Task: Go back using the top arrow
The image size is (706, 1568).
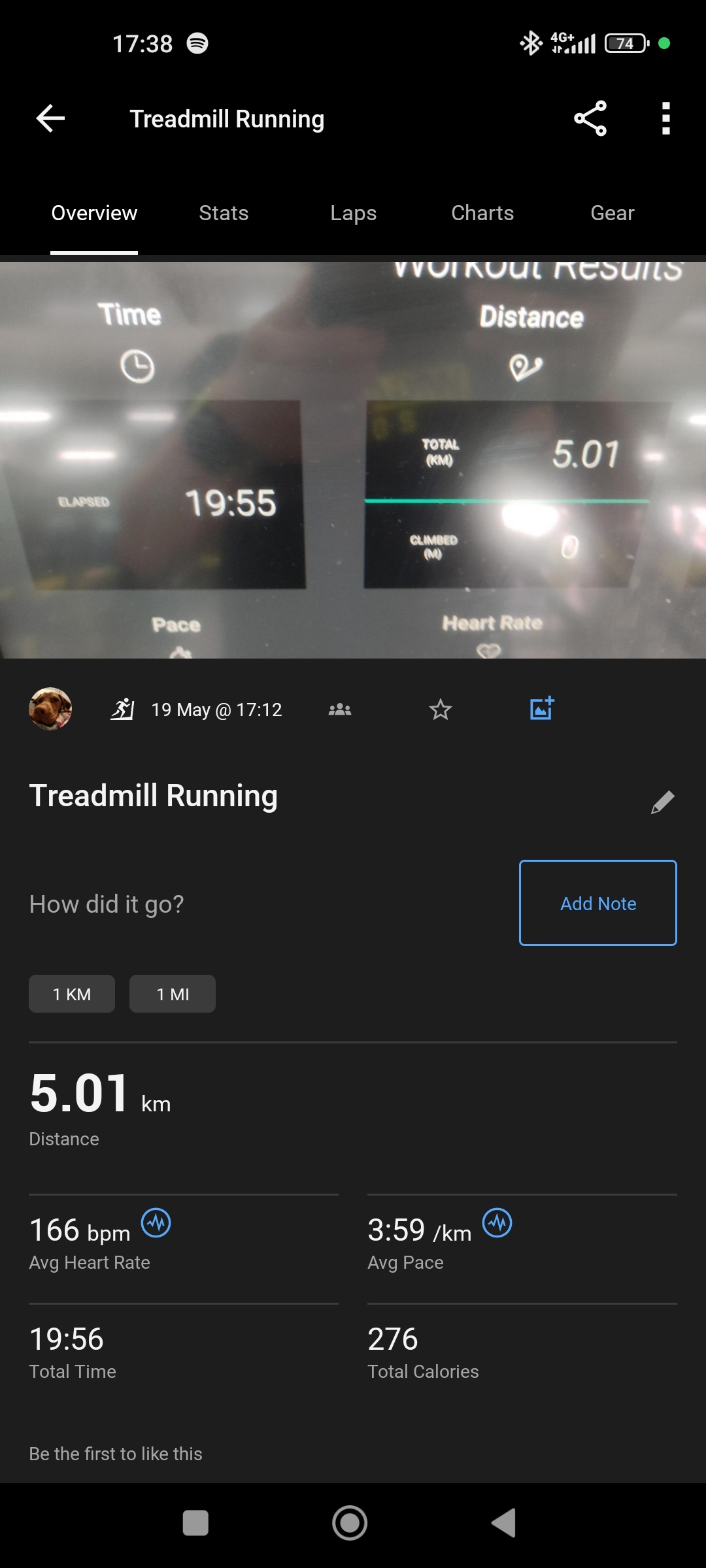Action: [x=50, y=118]
